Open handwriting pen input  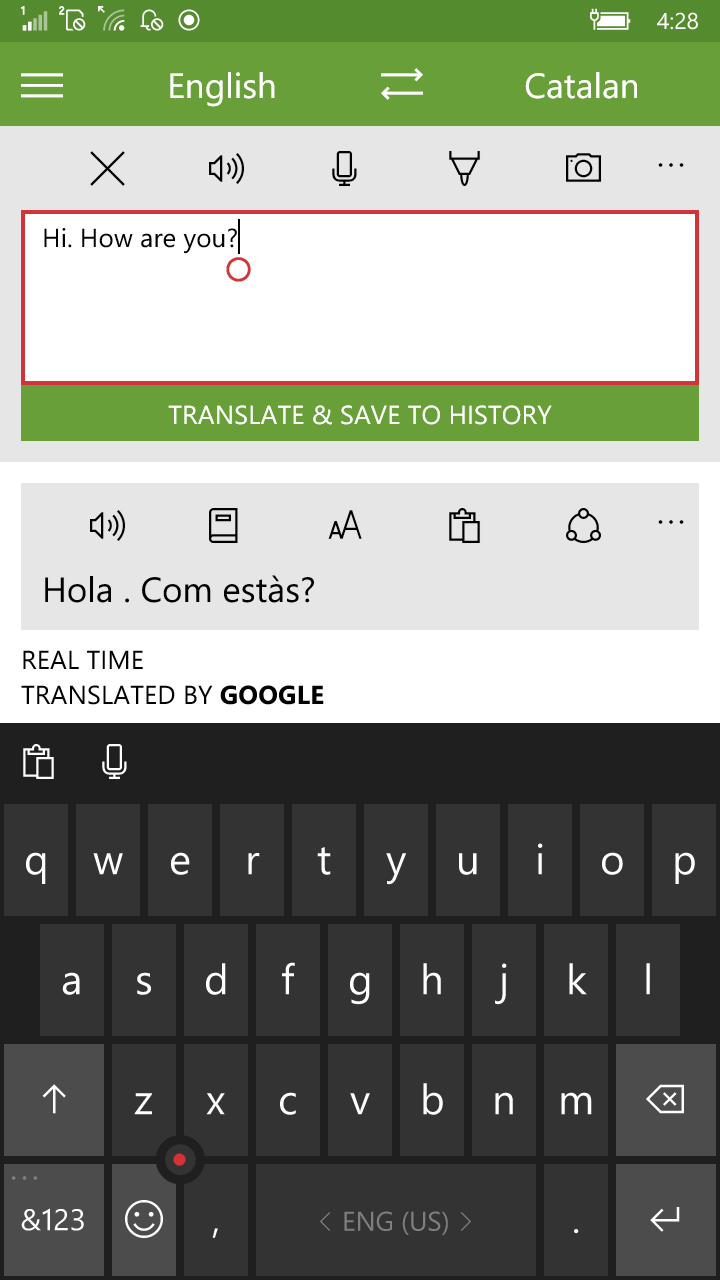tap(464, 168)
